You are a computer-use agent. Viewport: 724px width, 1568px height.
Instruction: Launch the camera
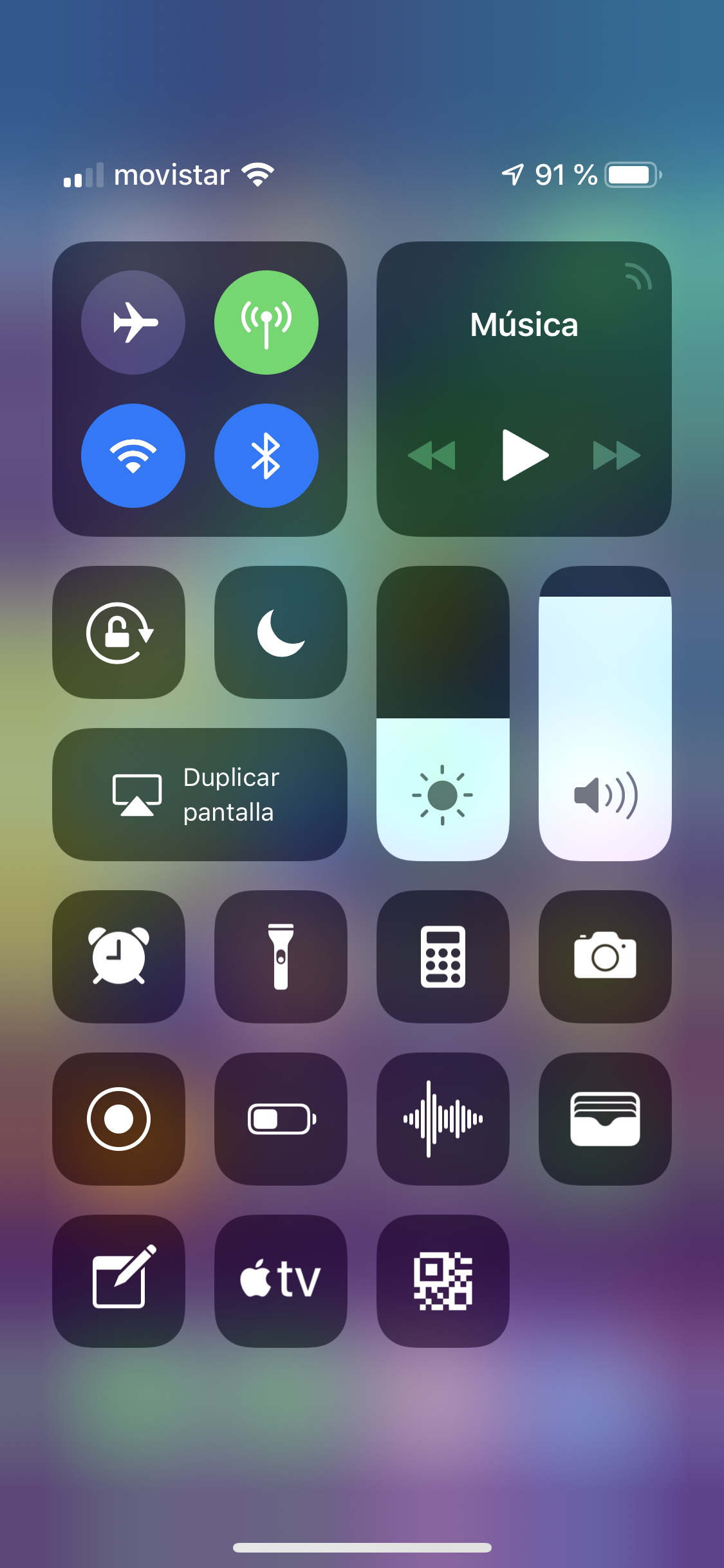click(606, 957)
